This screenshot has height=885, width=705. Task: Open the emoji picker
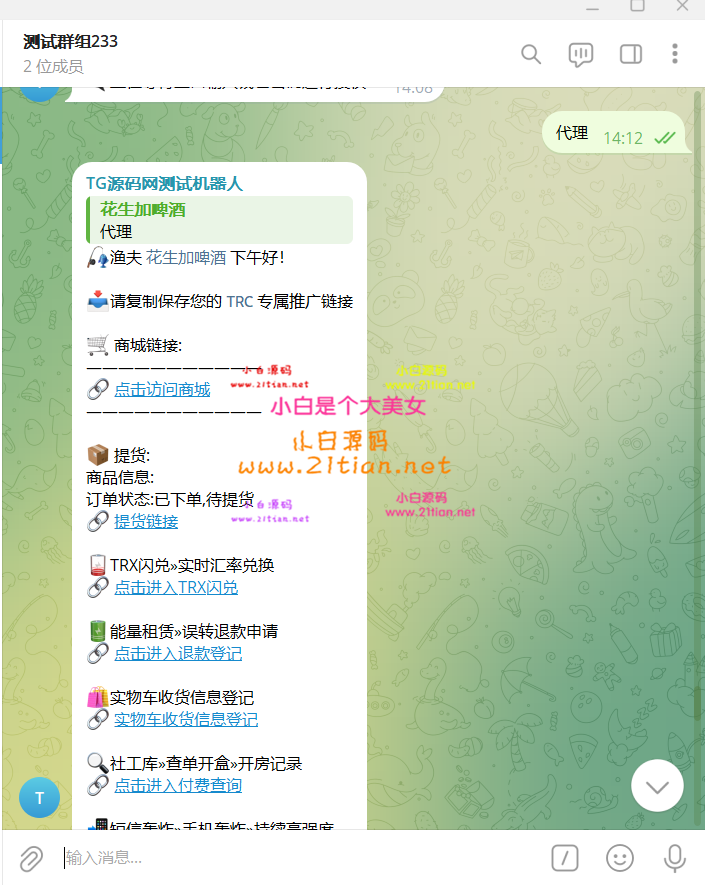620,857
